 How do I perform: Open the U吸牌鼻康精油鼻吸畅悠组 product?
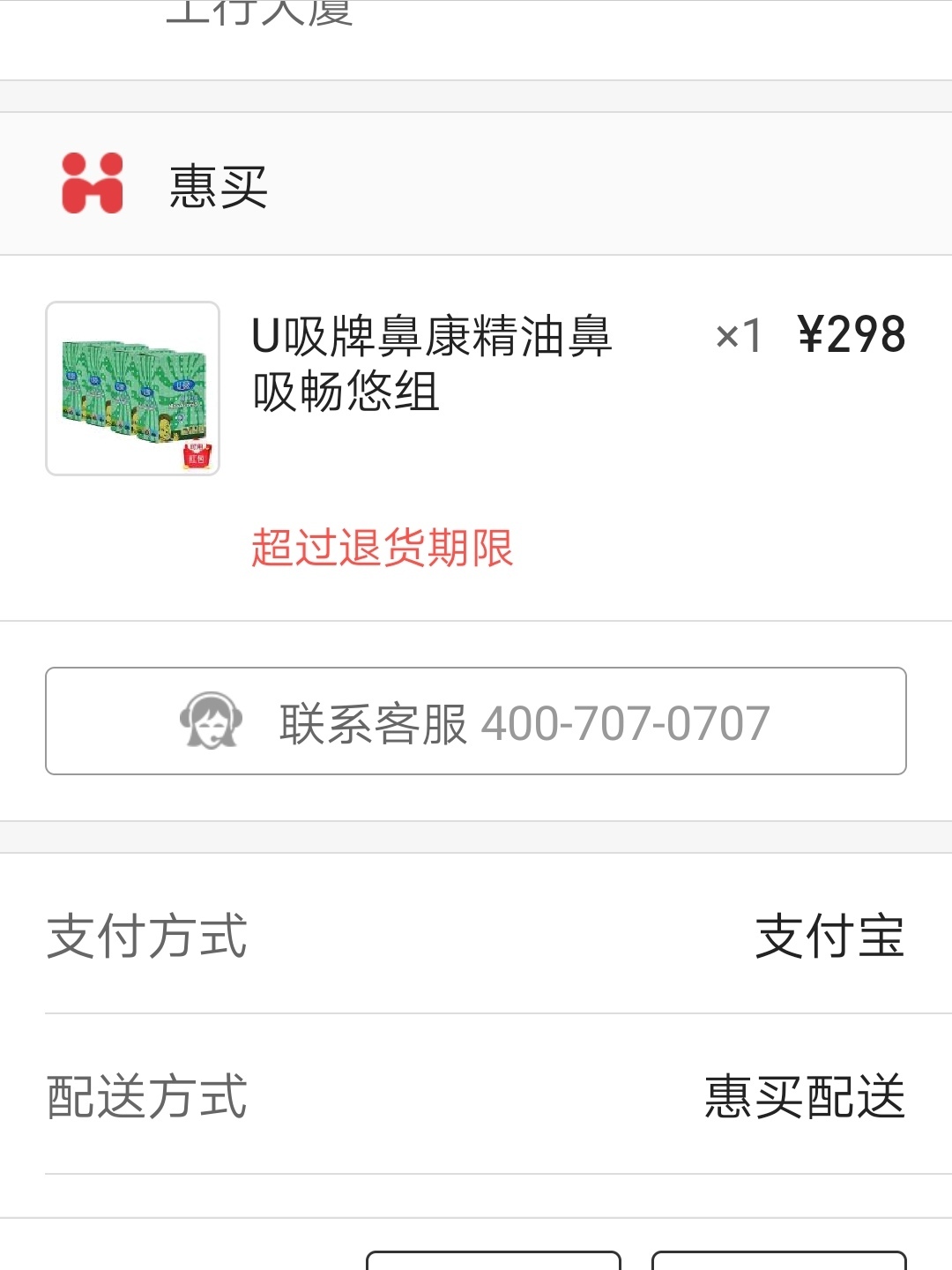coord(432,362)
